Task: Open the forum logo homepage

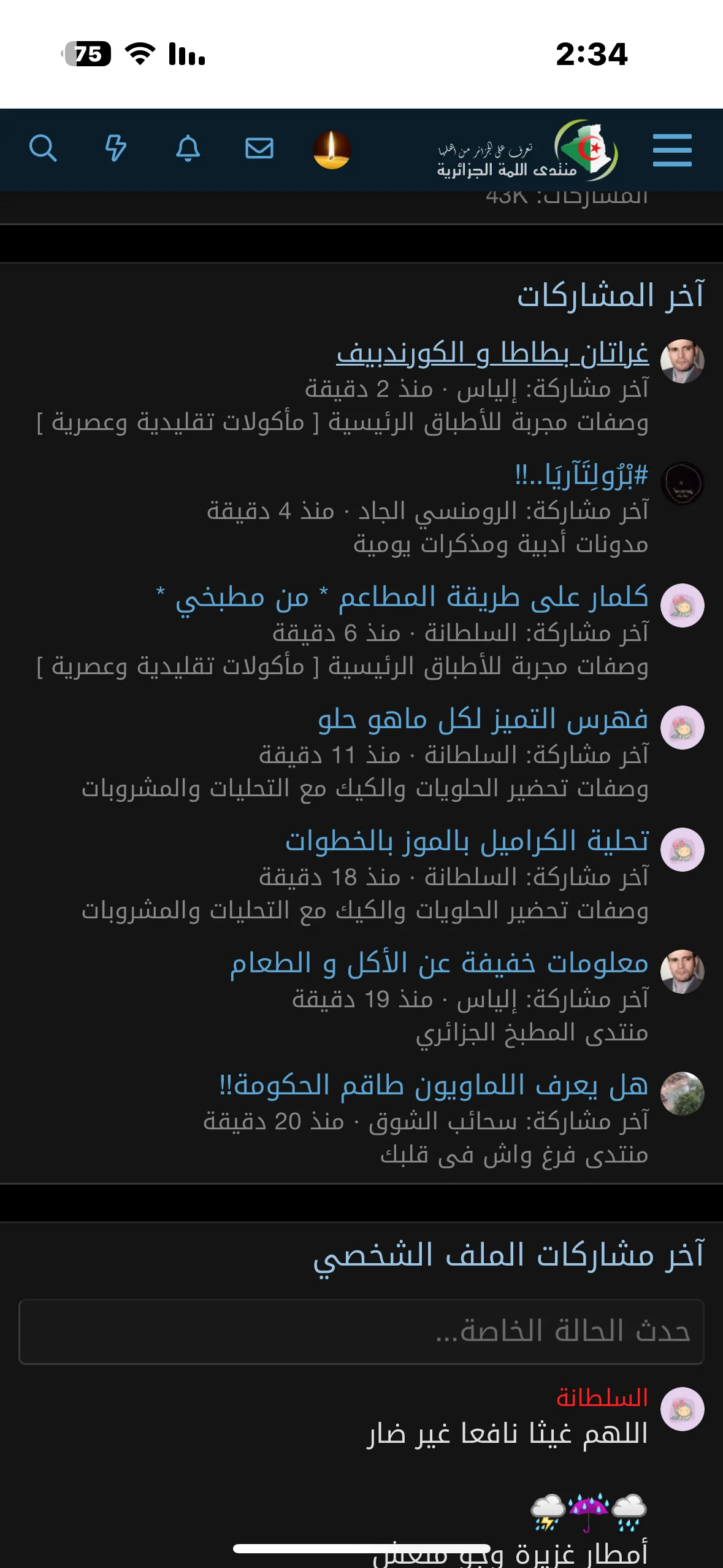Action: [x=527, y=151]
